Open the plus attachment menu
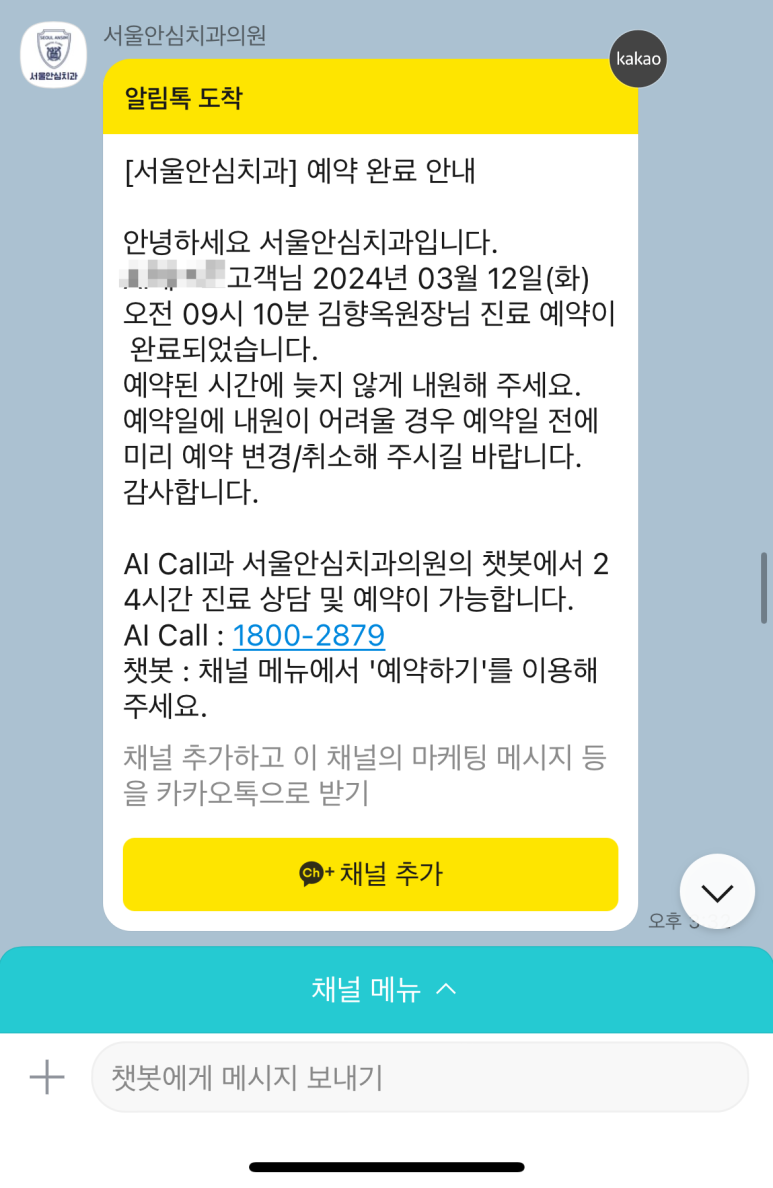Image resolution: width=773 pixels, height=1188 pixels. (47, 1077)
